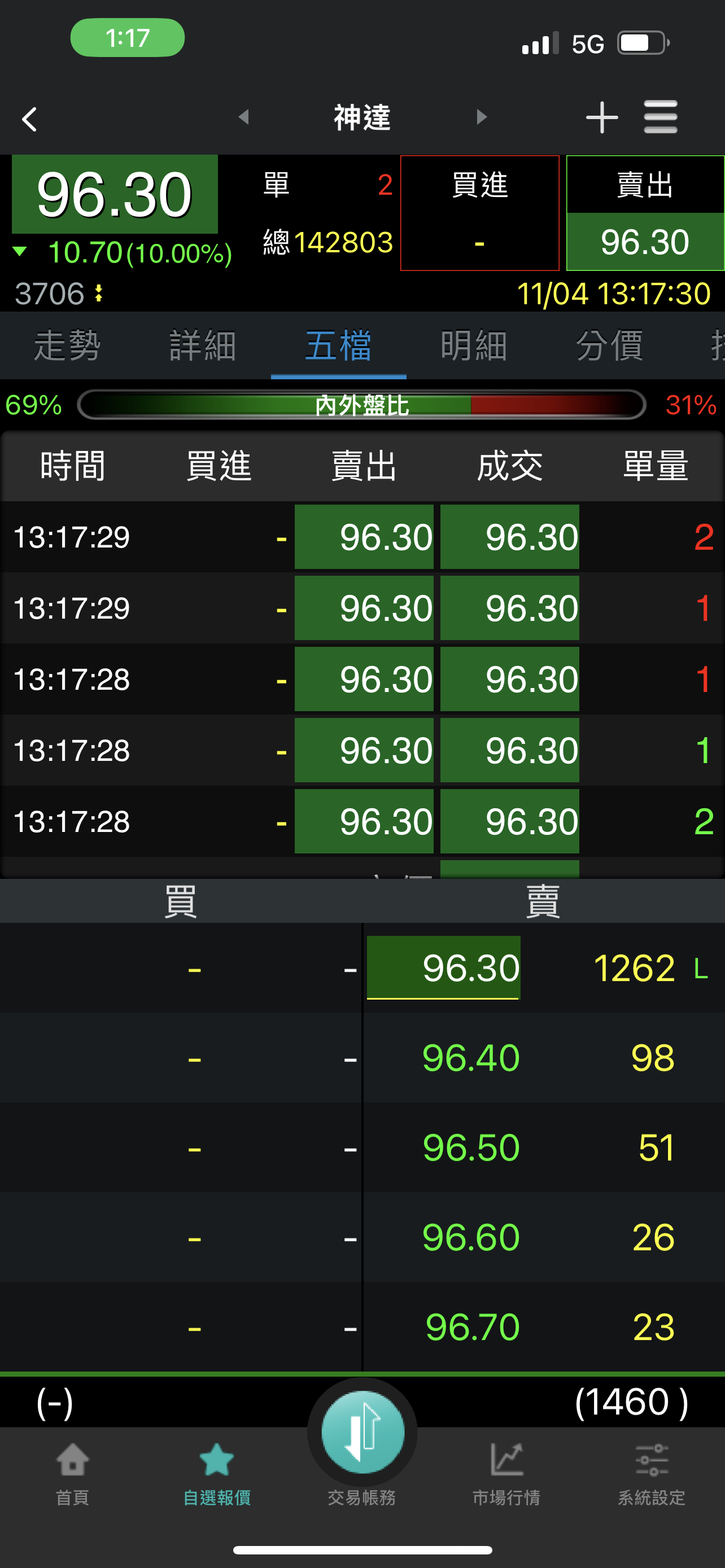
Task: Switch to the next stock with right triangle
Action: [482, 116]
